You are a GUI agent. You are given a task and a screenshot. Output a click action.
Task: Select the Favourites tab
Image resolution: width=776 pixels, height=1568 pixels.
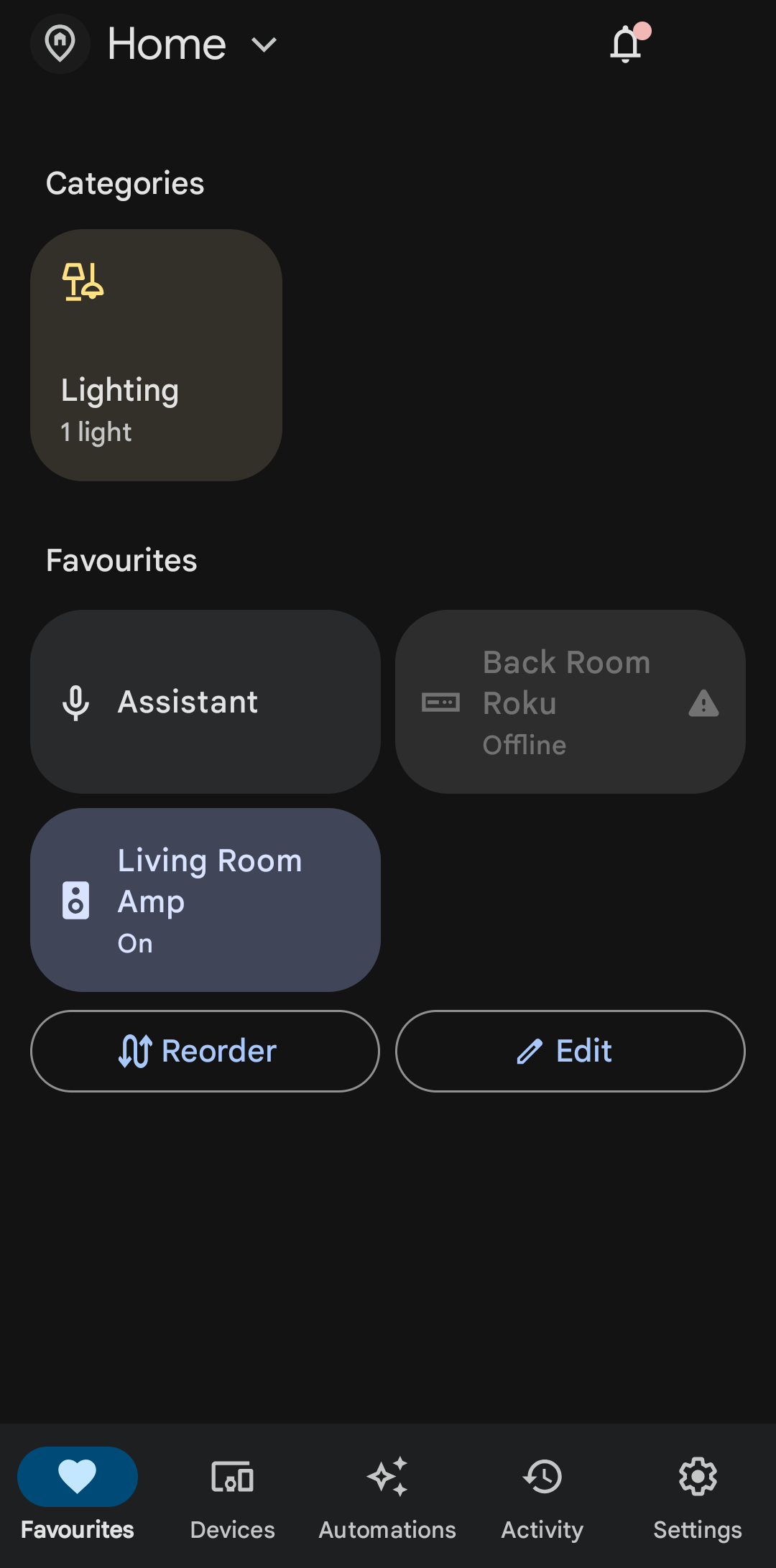pyautogui.click(x=78, y=1498)
